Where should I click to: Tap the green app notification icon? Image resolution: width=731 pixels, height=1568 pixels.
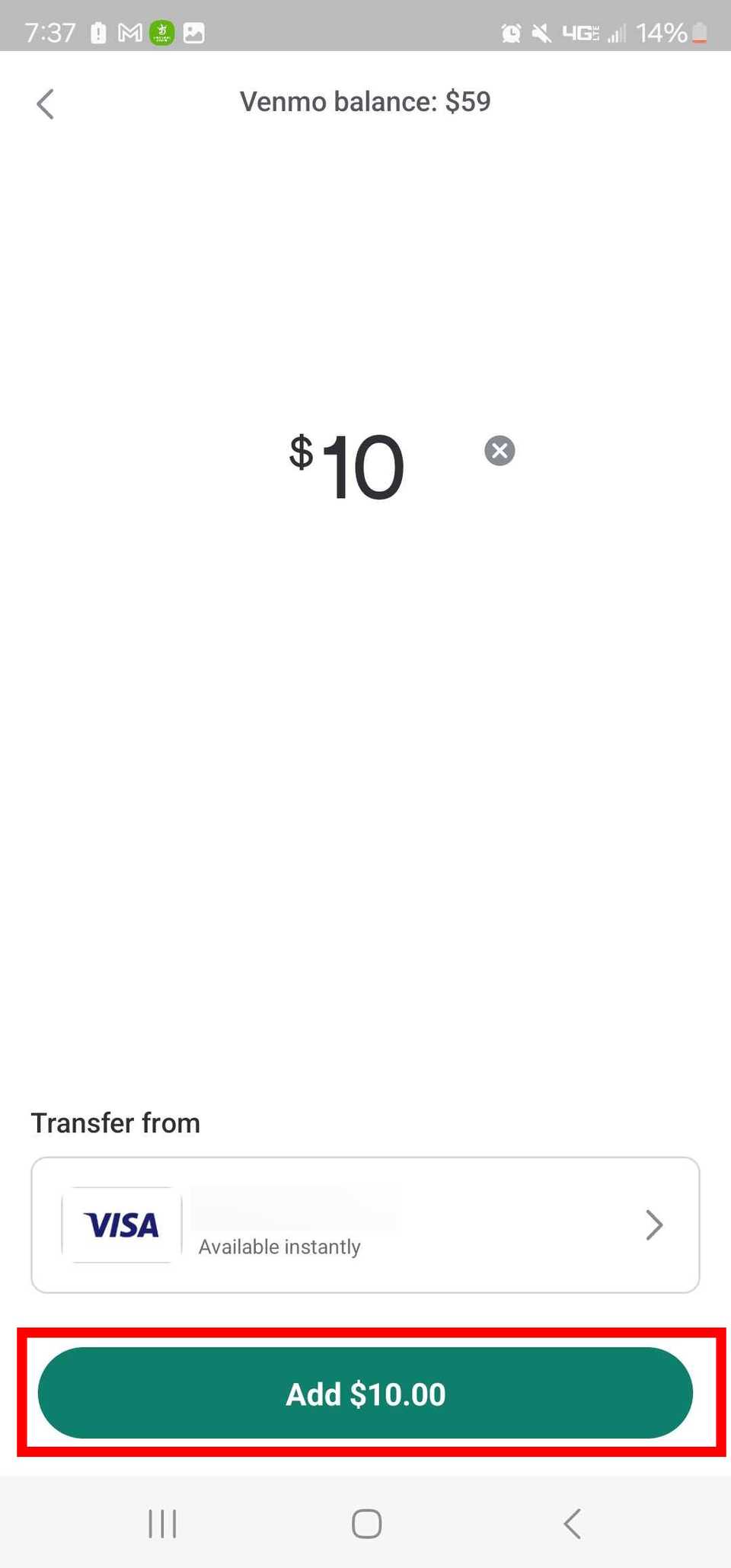162,32
